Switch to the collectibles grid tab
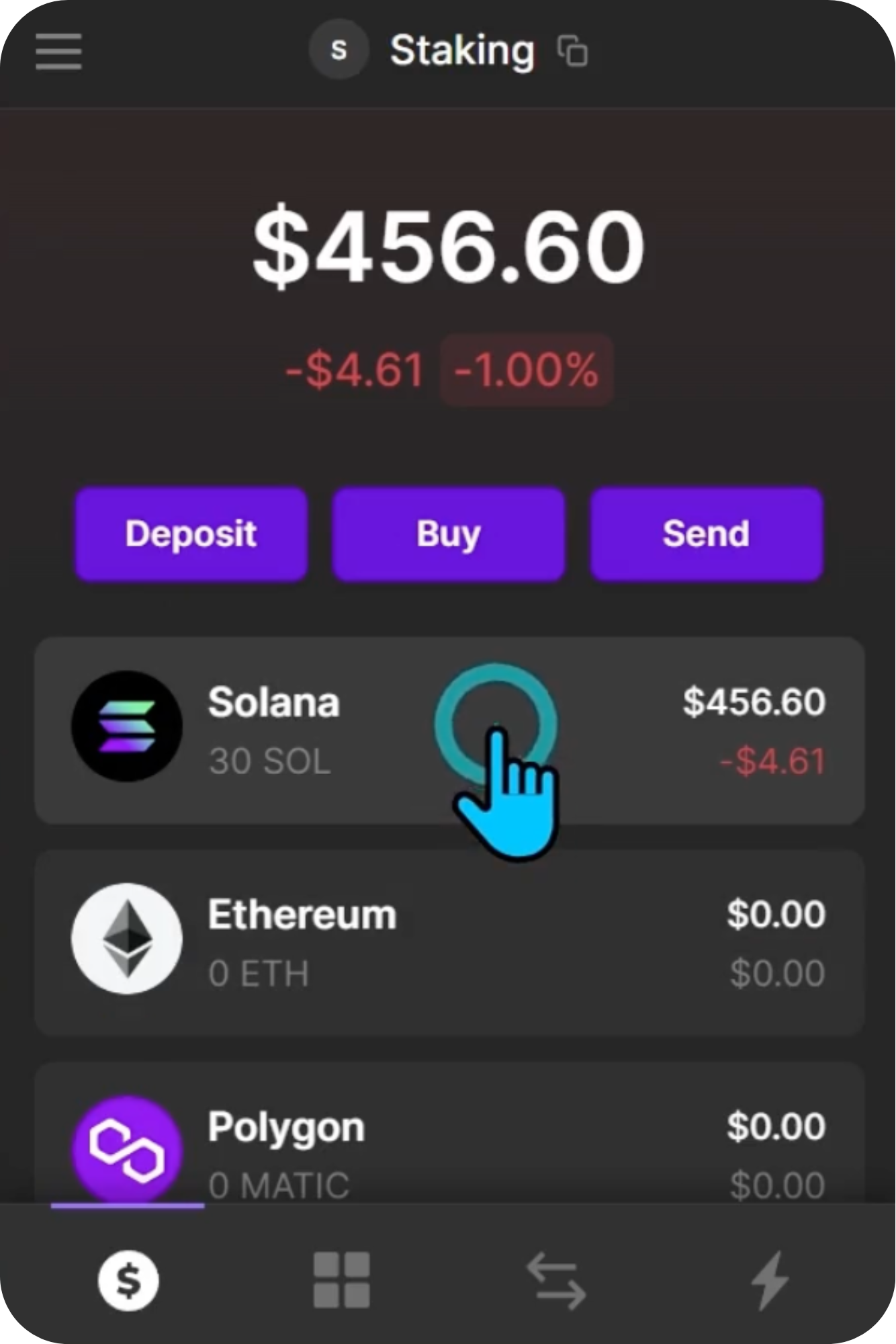 tap(341, 1281)
